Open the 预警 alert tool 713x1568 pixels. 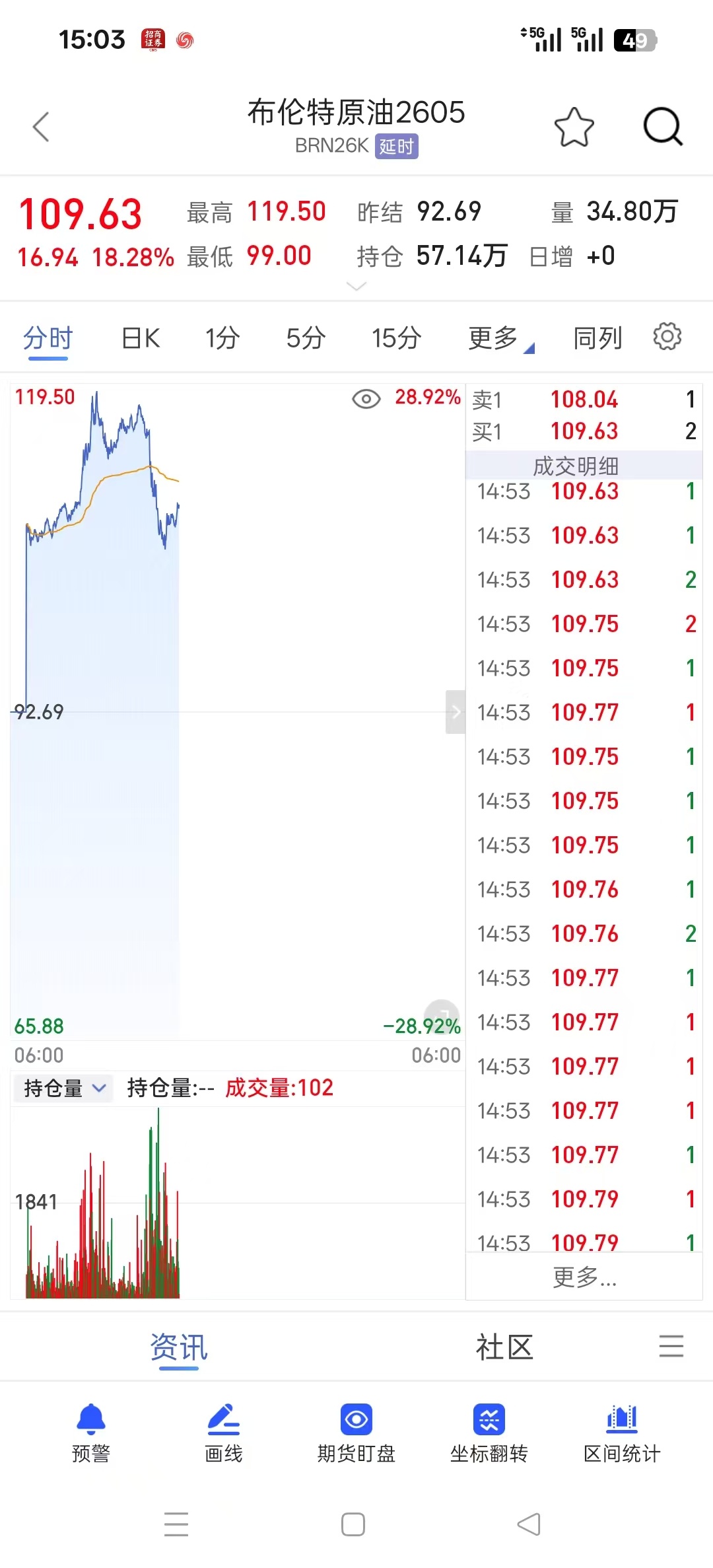tap(91, 1432)
